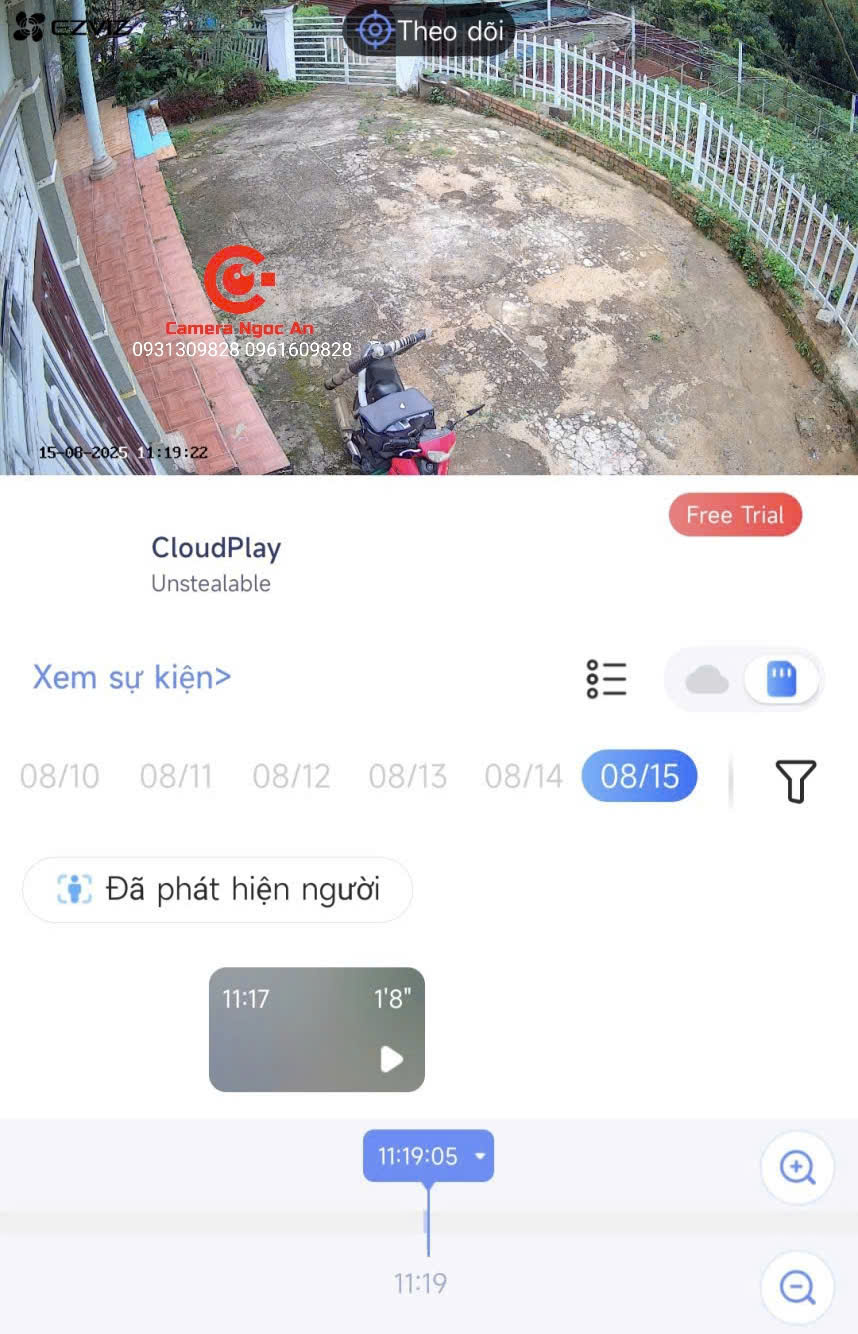This screenshot has height=1334, width=858.
Task: Open the event list view icon
Action: pyautogui.click(x=606, y=679)
